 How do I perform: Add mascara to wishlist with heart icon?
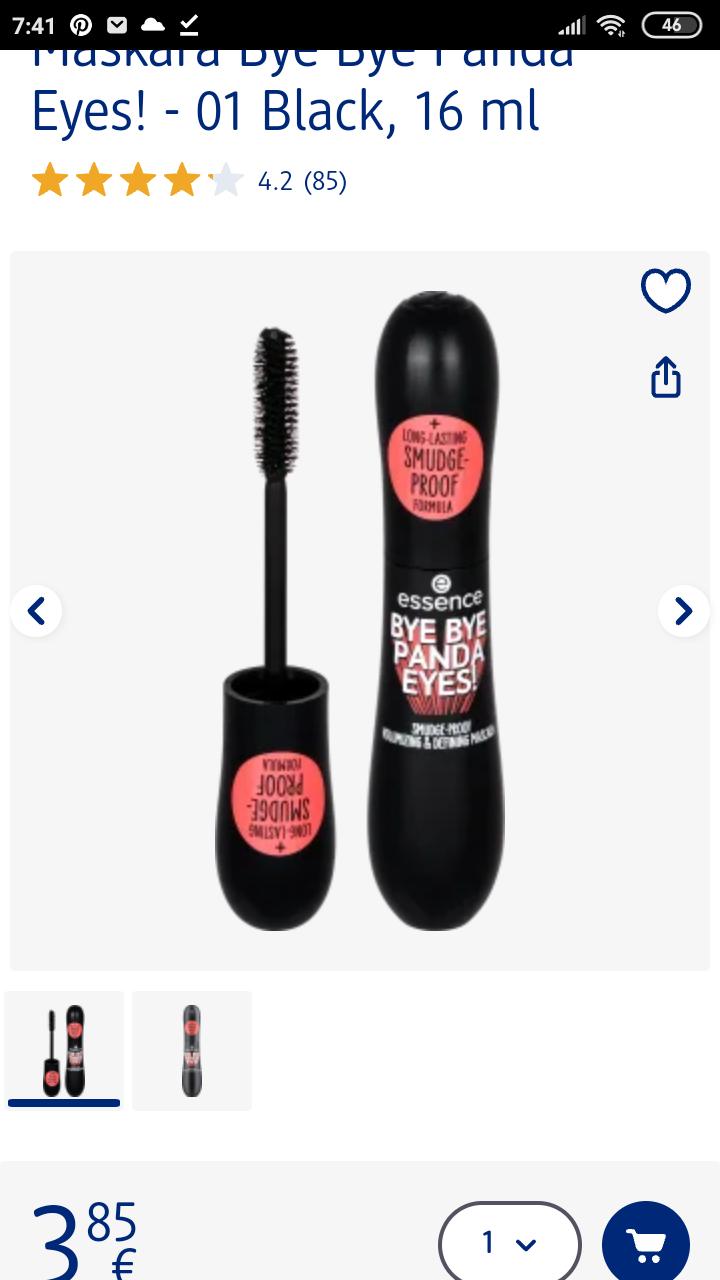point(665,291)
